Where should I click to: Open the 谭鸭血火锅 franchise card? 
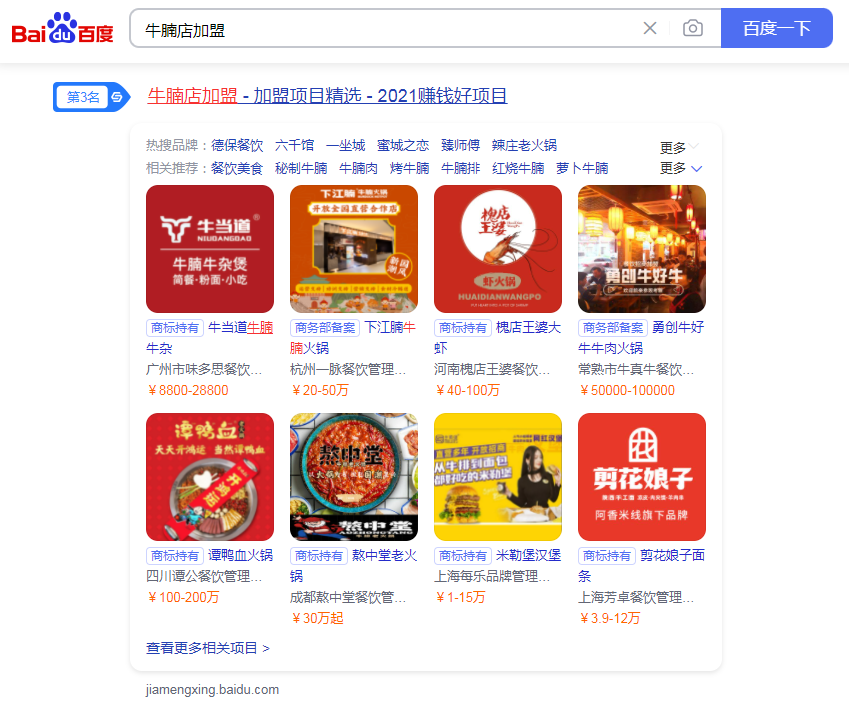[210, 477]
